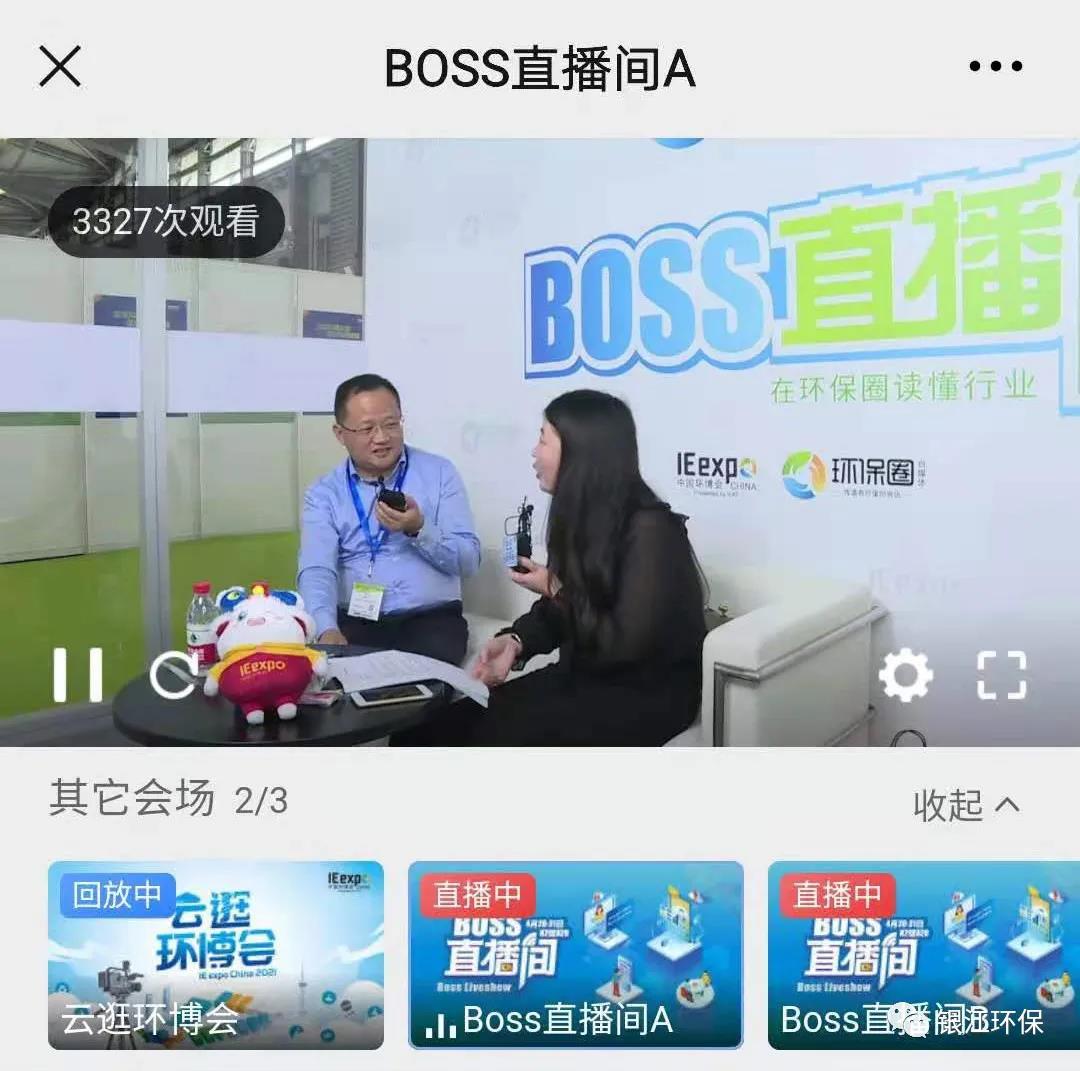Close the BOSS直播间A page
The height and width of the screenshot is (1071, 1080).
pos(59,67)
